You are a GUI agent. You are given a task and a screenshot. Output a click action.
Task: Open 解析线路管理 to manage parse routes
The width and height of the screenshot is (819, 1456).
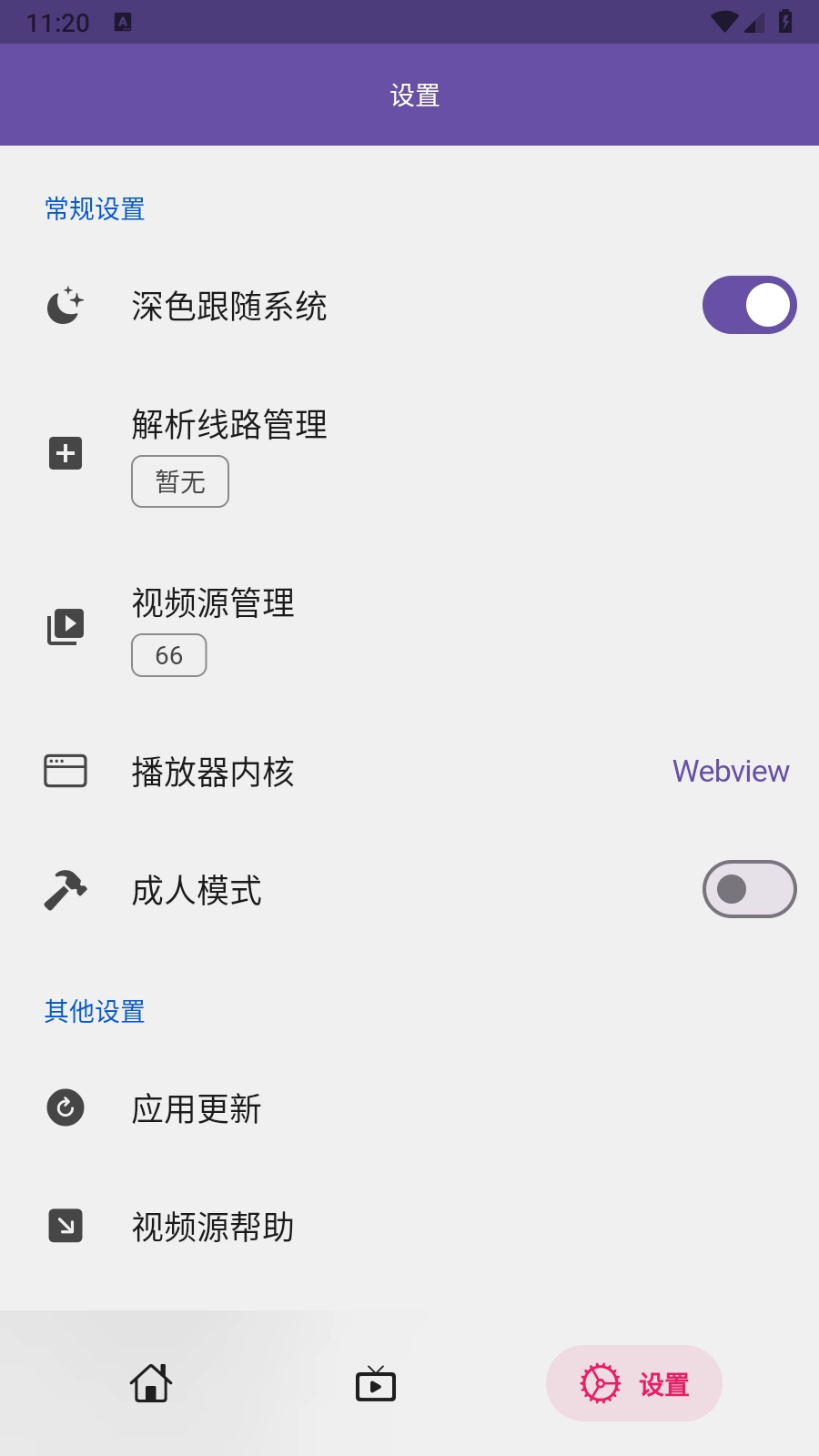228,426
